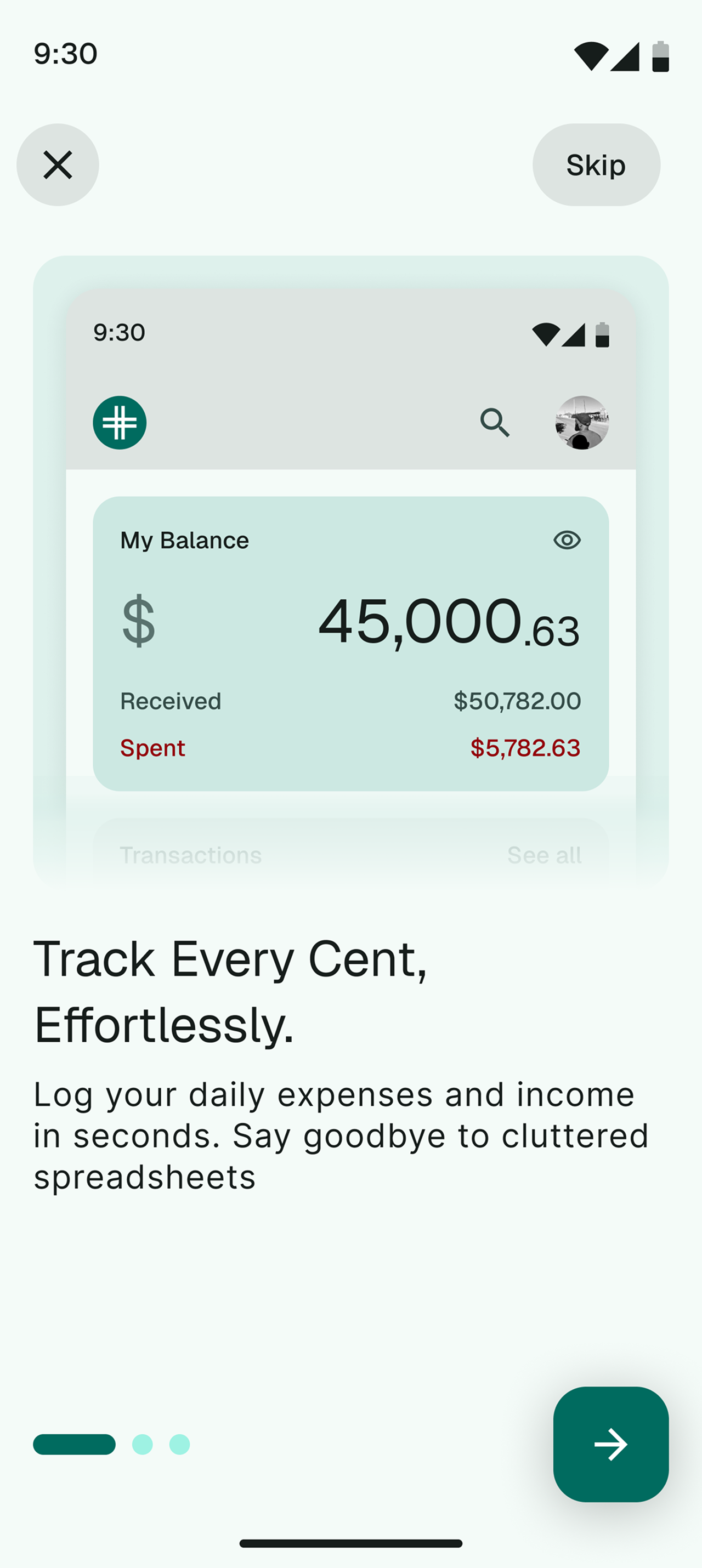The height and width of the screenshot is (1568, 702).
Task: Jump to the second page indicator dot
Action: 143,1444
